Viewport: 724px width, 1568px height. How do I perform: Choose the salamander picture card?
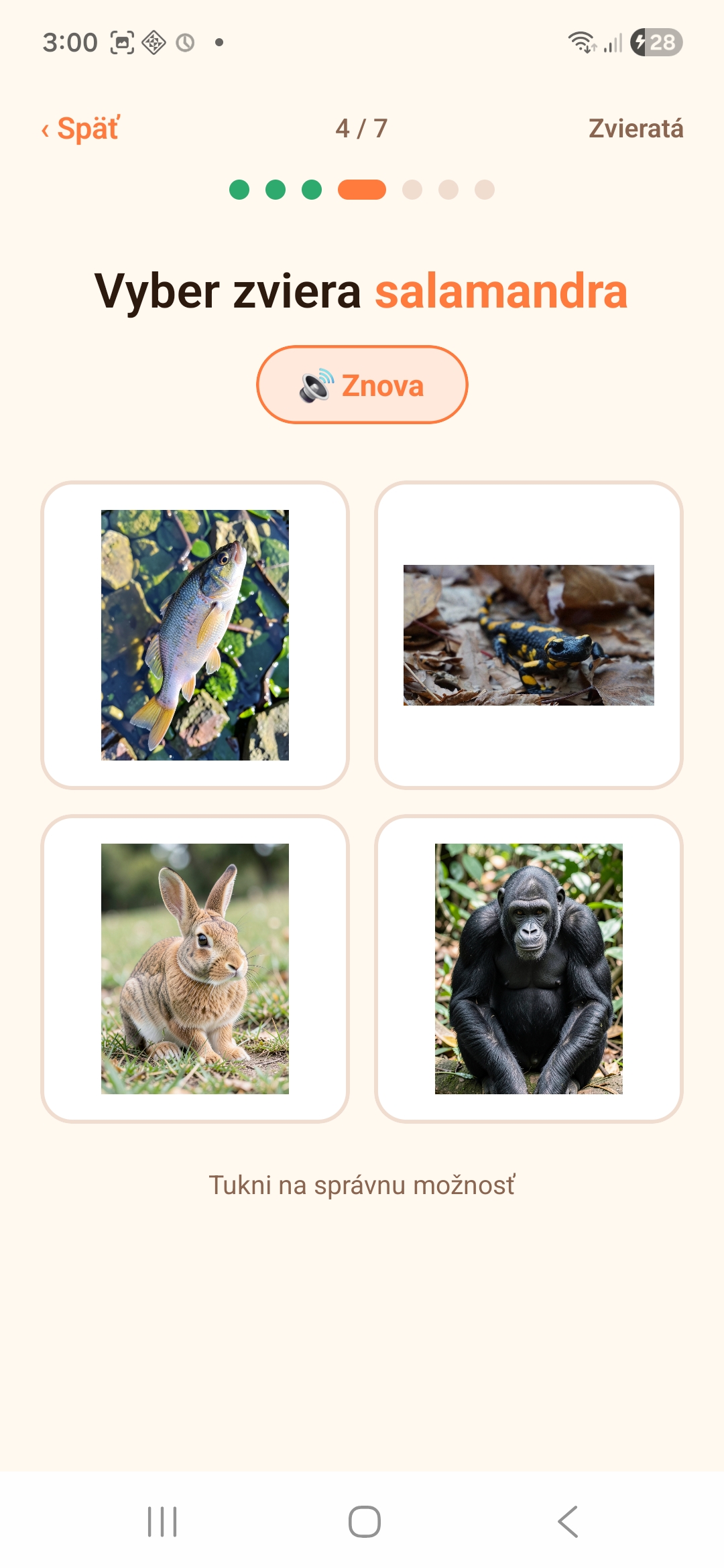(x=529, y=635)
